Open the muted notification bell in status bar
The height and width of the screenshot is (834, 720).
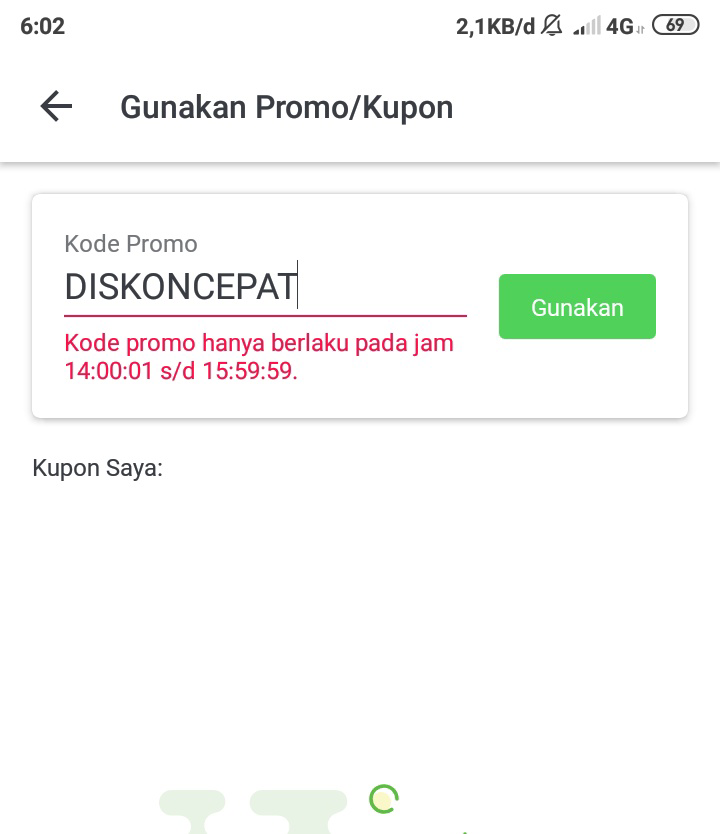[551, 26]
